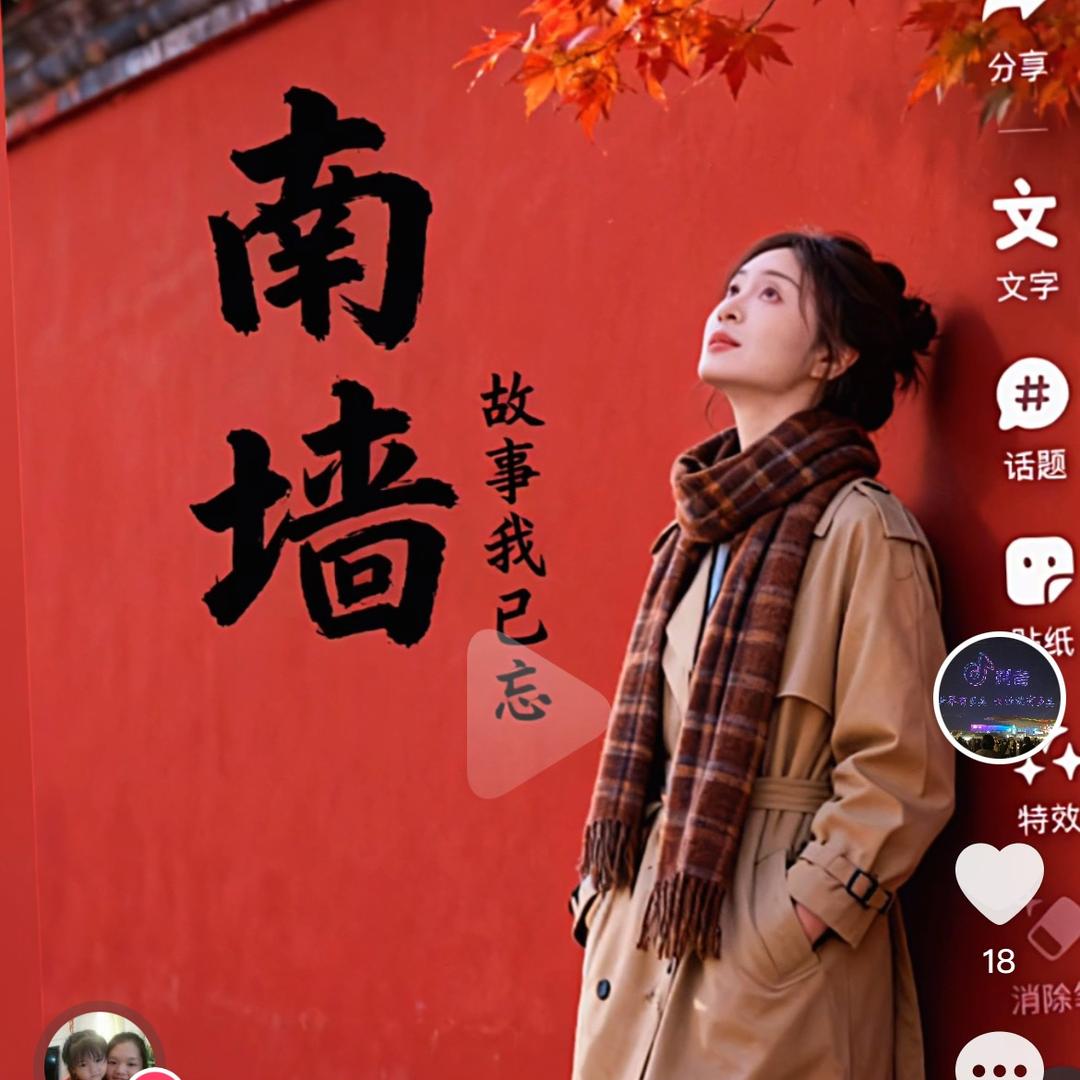
Task: Open the creator's profile avatar
Action: point(99,1050)
